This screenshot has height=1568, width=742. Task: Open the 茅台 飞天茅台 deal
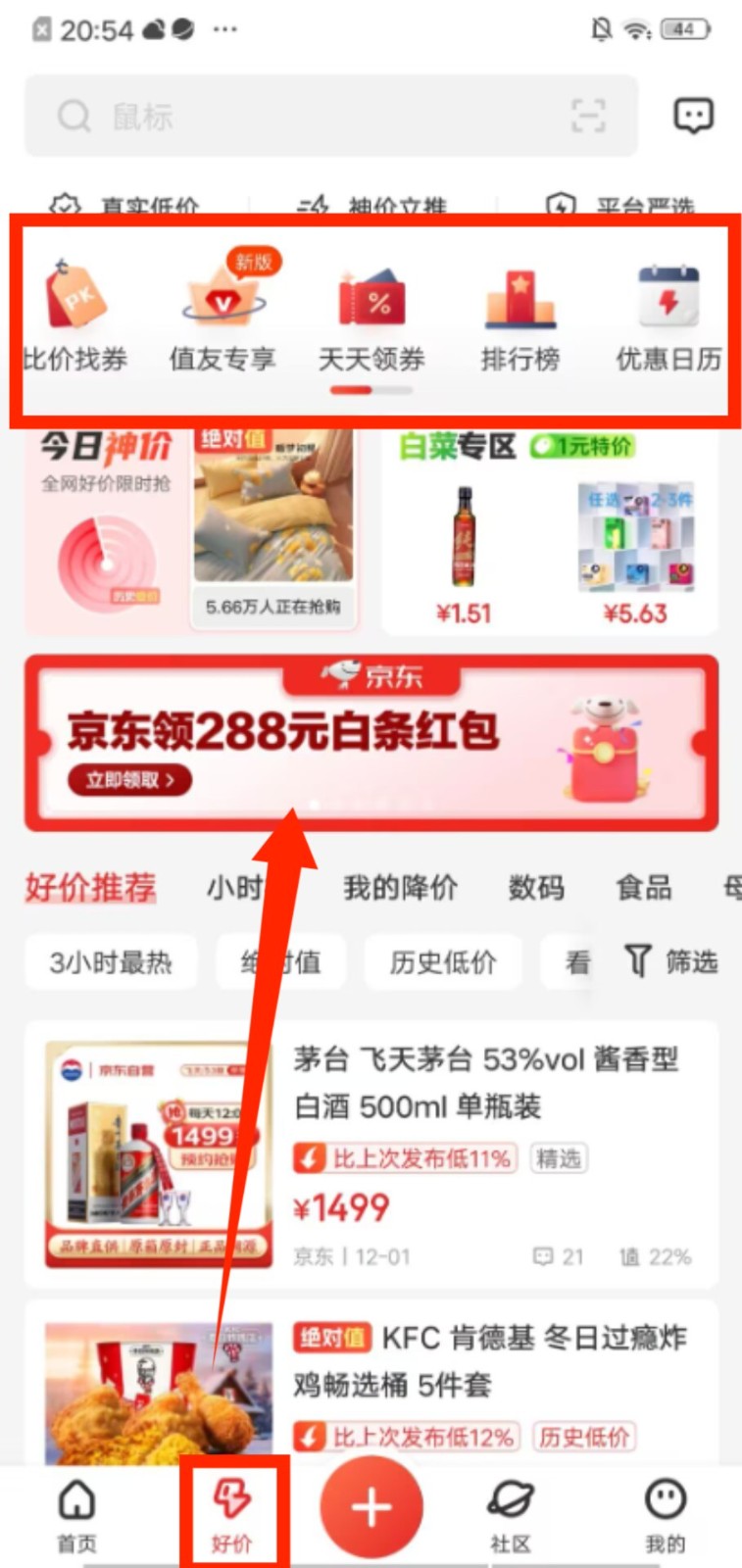485,1083
